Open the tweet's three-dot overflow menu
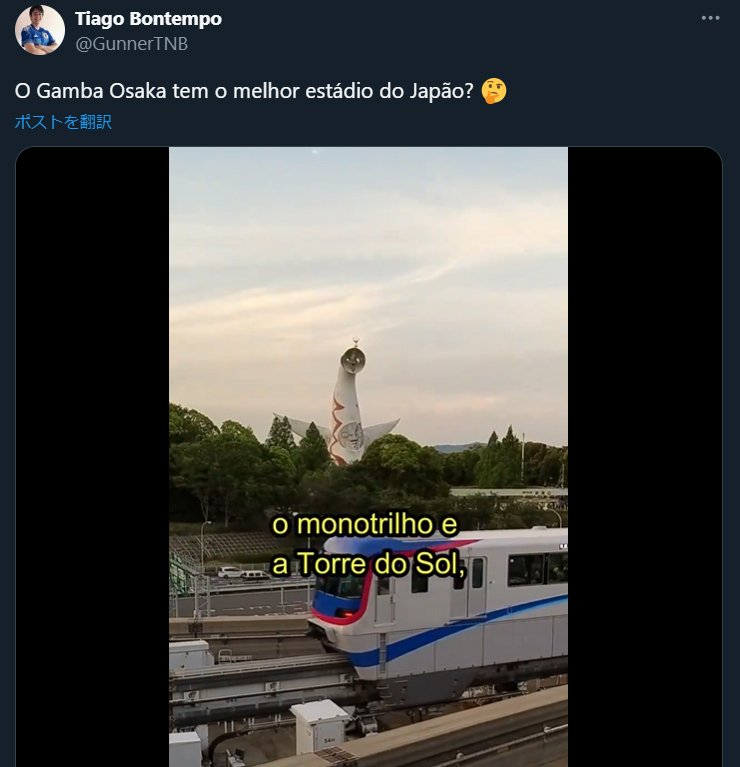This screenshot has width=740, height=767. tap(710, 19)
